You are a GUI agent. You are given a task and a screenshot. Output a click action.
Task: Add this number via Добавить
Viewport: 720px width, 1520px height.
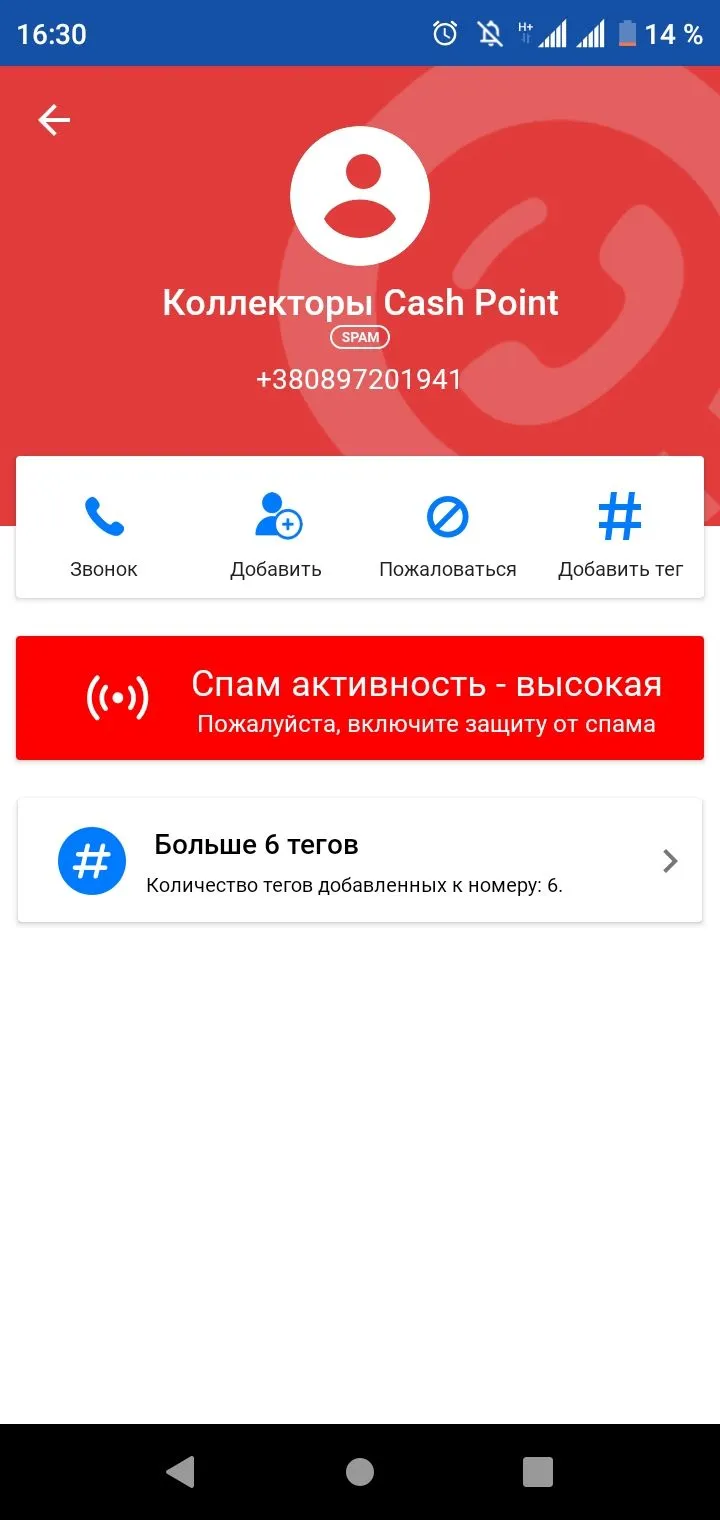click(x=276, y=534)
